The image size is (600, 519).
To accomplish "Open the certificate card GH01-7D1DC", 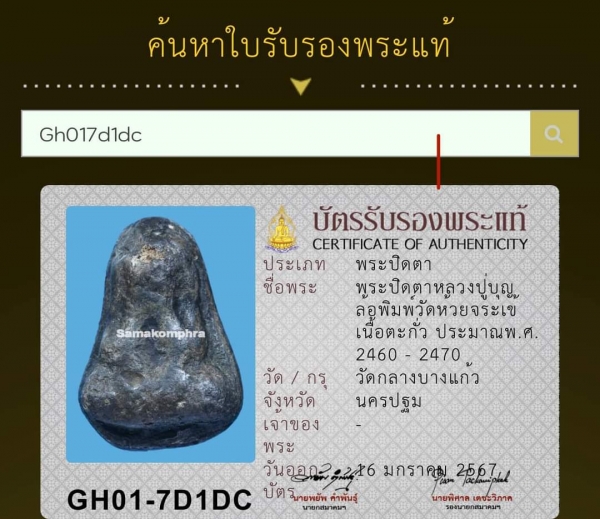I will 300,350.
